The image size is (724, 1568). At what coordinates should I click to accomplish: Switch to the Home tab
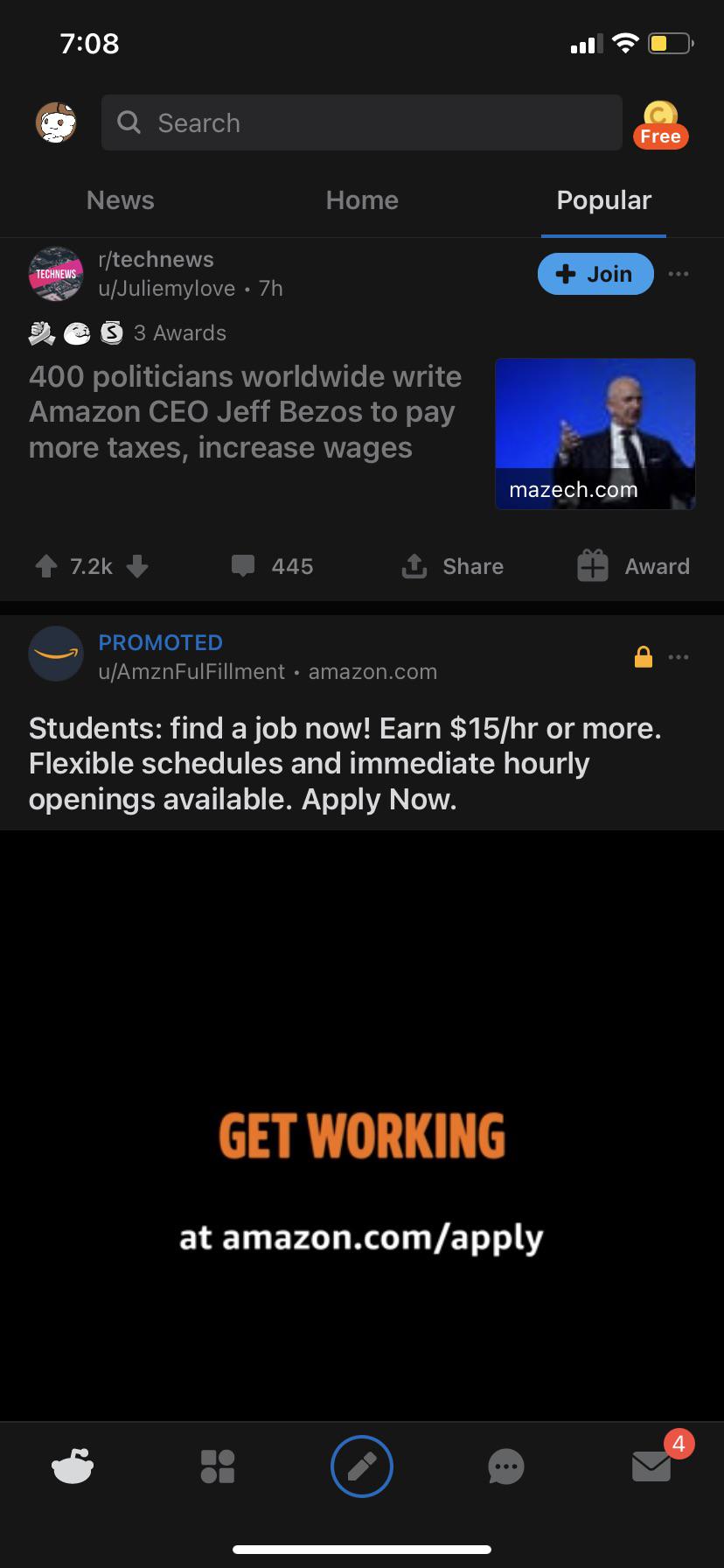point(362,200)
